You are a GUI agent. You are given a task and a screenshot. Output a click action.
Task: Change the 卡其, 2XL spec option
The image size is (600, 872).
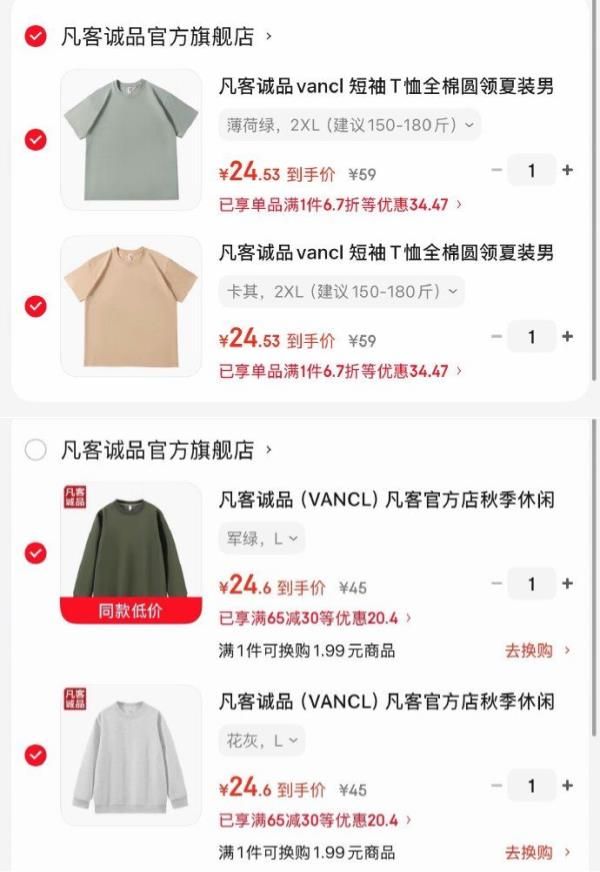(x=341, y=291)
